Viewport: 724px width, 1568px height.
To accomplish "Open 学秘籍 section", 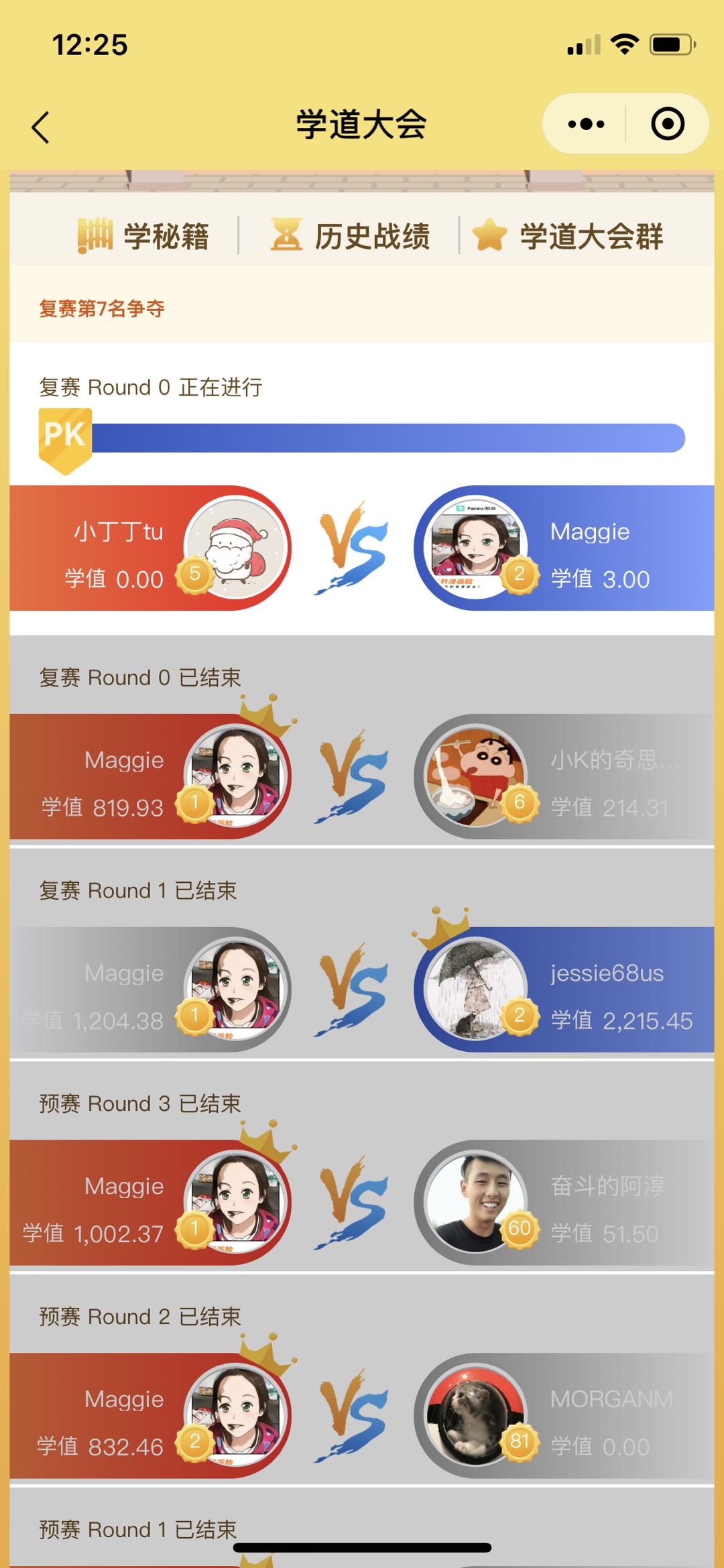I will click(144, 236).
